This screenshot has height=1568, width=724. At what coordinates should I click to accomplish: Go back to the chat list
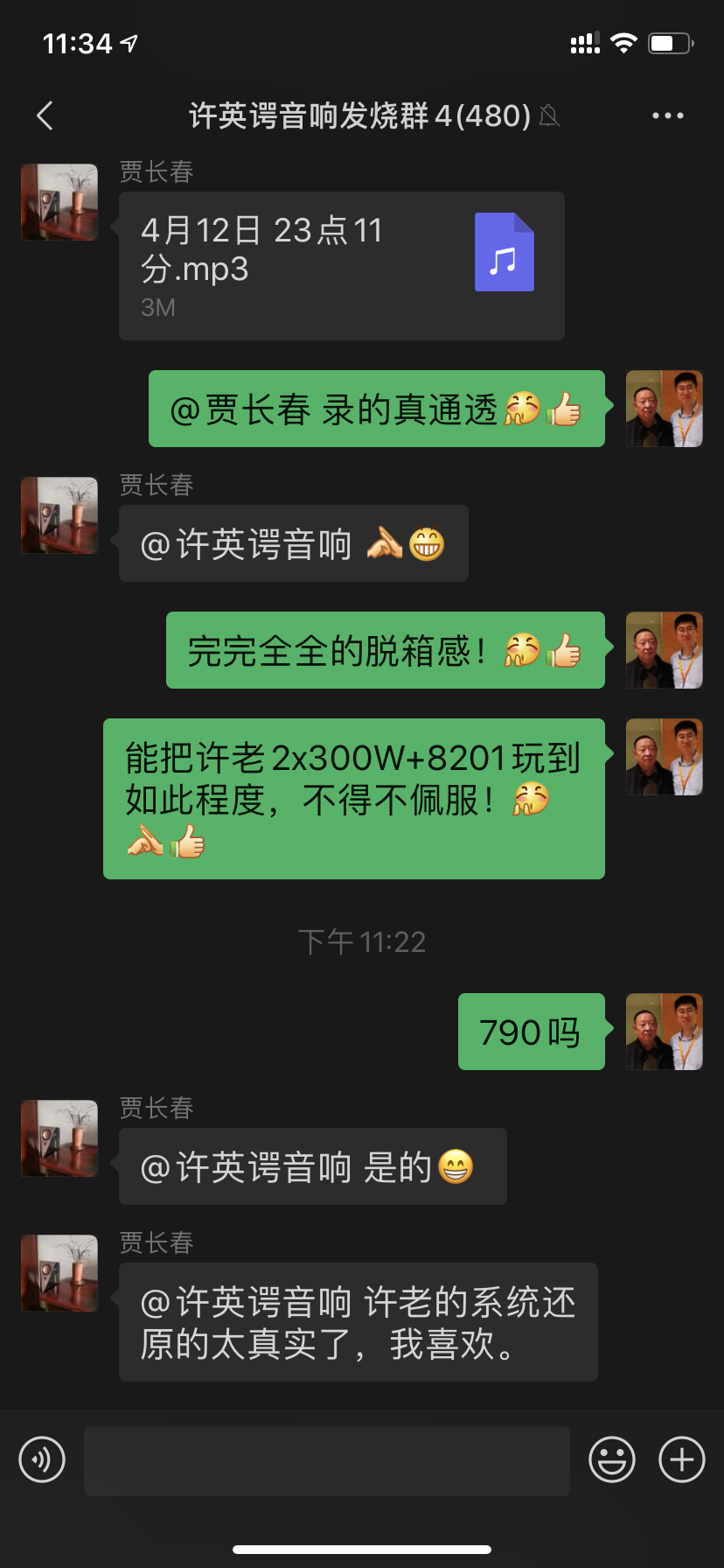pyautogui.click(x=45, y=115)
